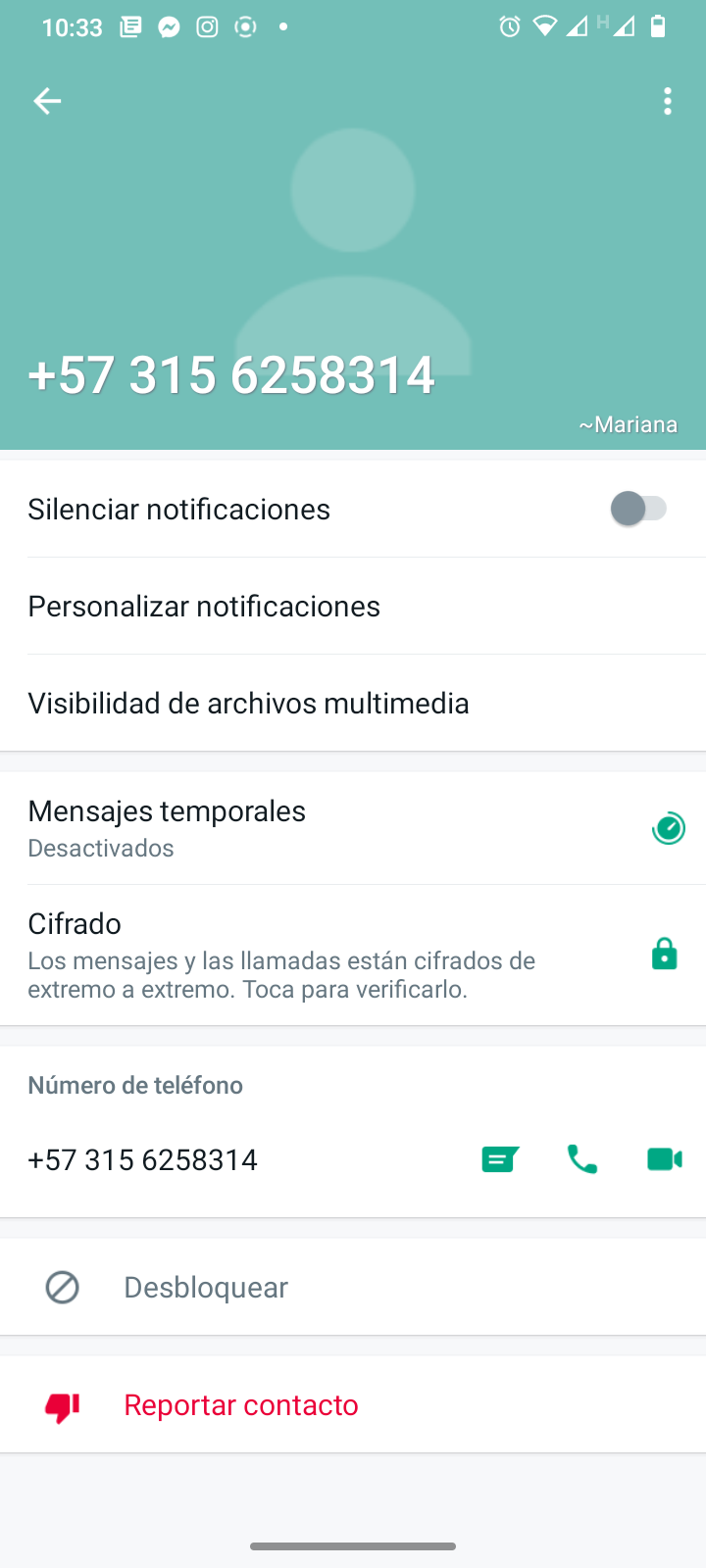Start a voice call with this contact
The width and height of the screenshot is (706, 1568).
click(x=582, y=1160)
